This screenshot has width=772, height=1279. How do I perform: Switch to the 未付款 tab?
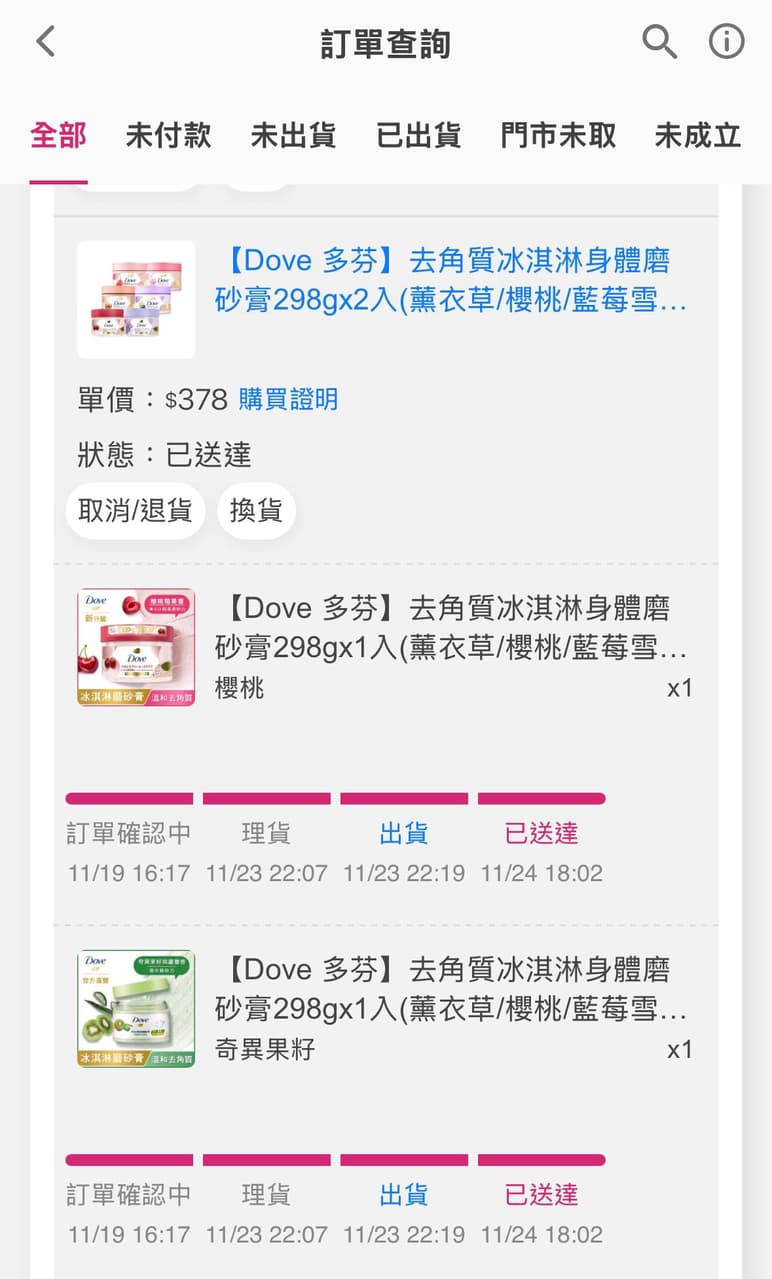168,135
